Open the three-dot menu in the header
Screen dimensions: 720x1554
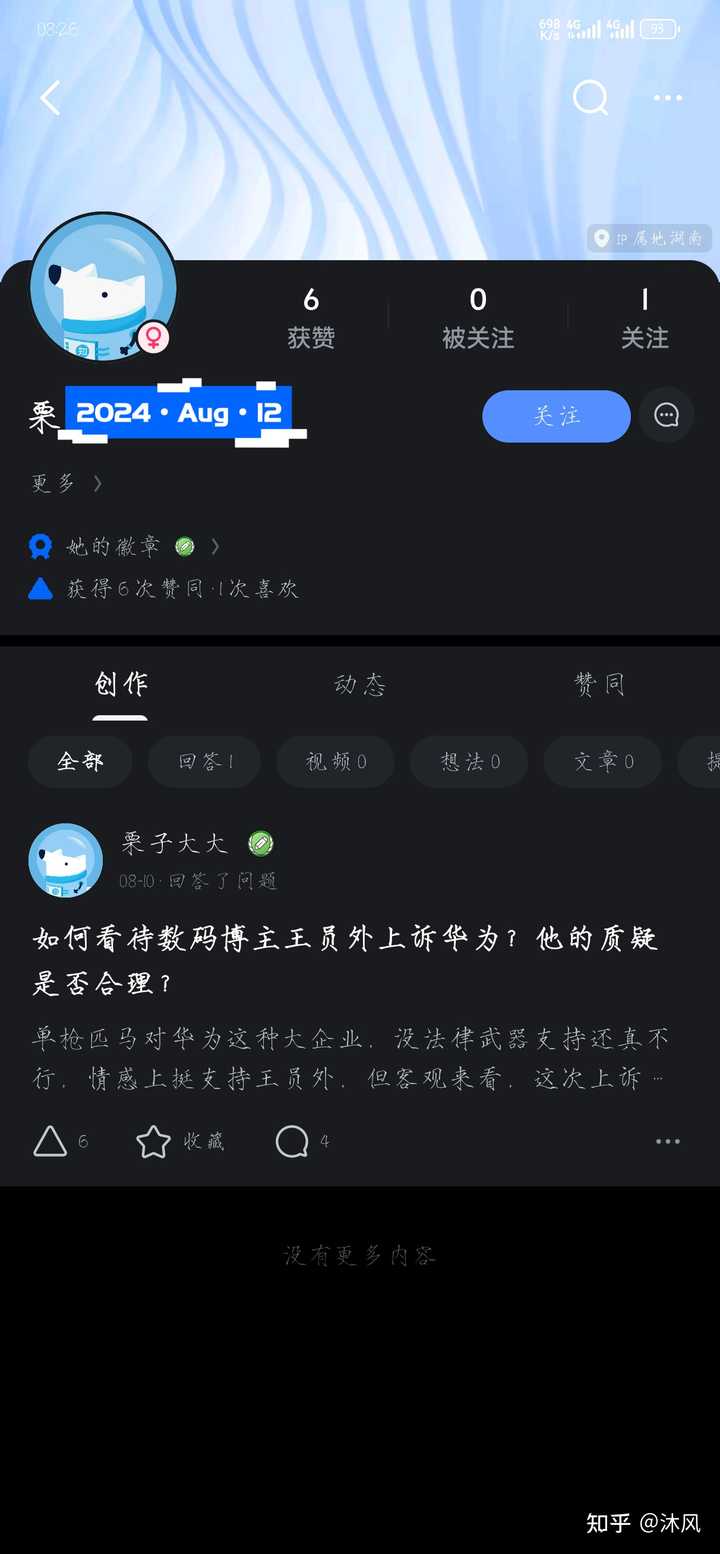pyautogui.click(x=667, y=98)
